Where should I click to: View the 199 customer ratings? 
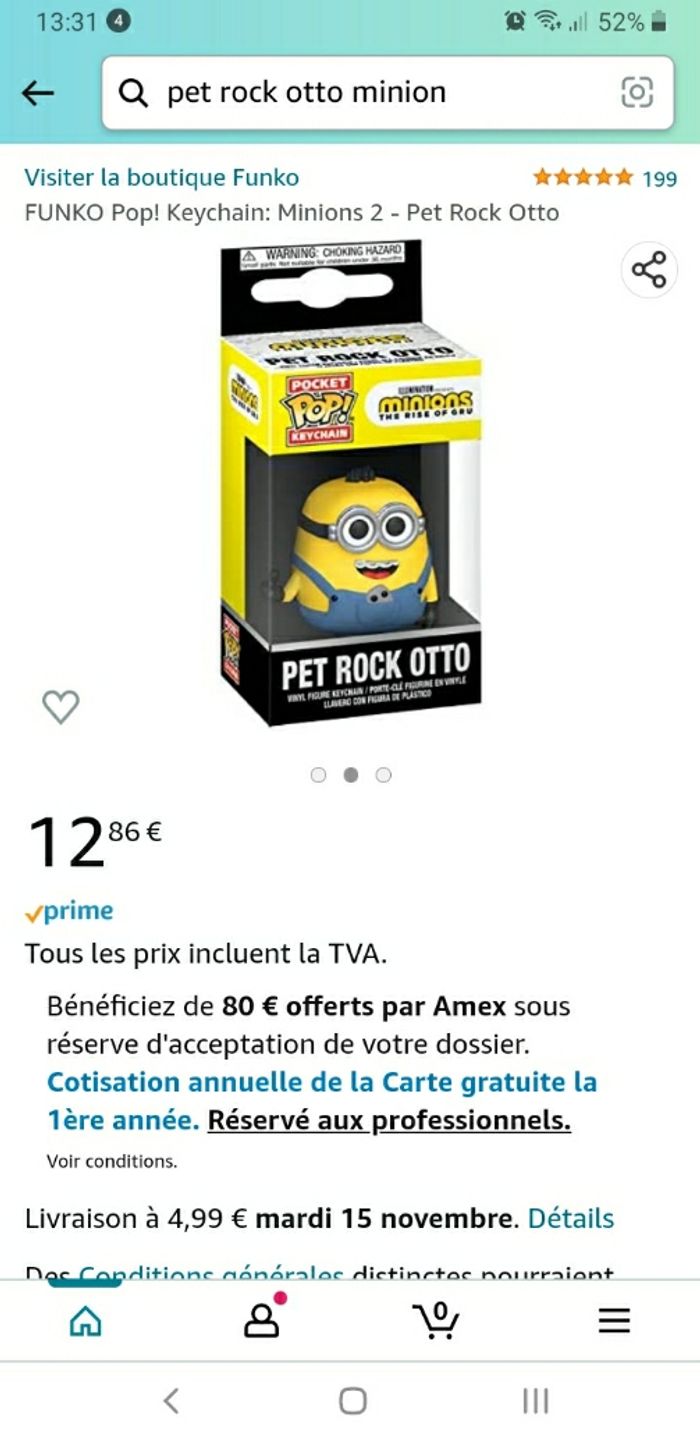604,178
